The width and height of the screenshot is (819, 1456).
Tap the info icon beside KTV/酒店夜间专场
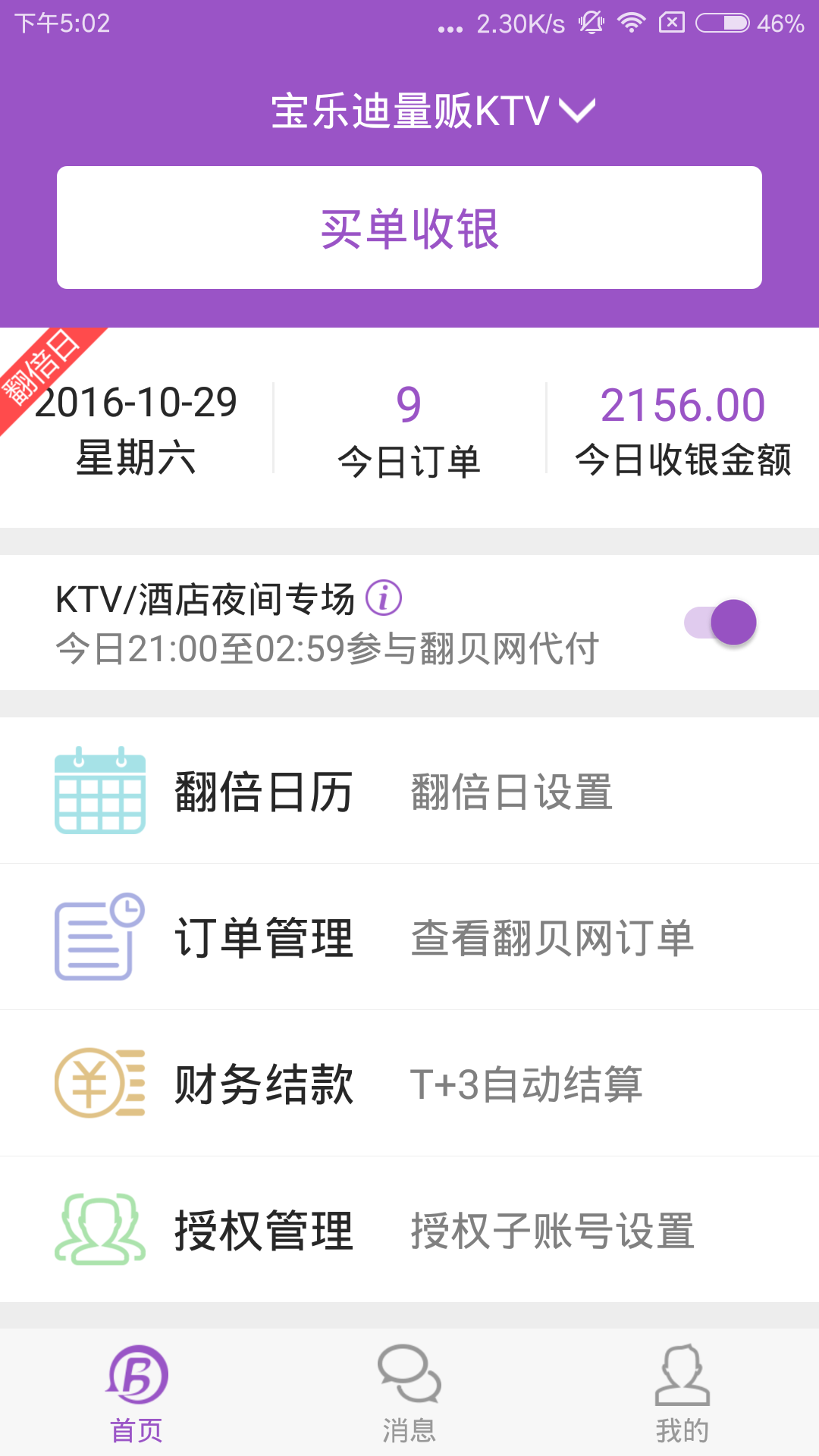pyautogui.click(x=384, y=599)
